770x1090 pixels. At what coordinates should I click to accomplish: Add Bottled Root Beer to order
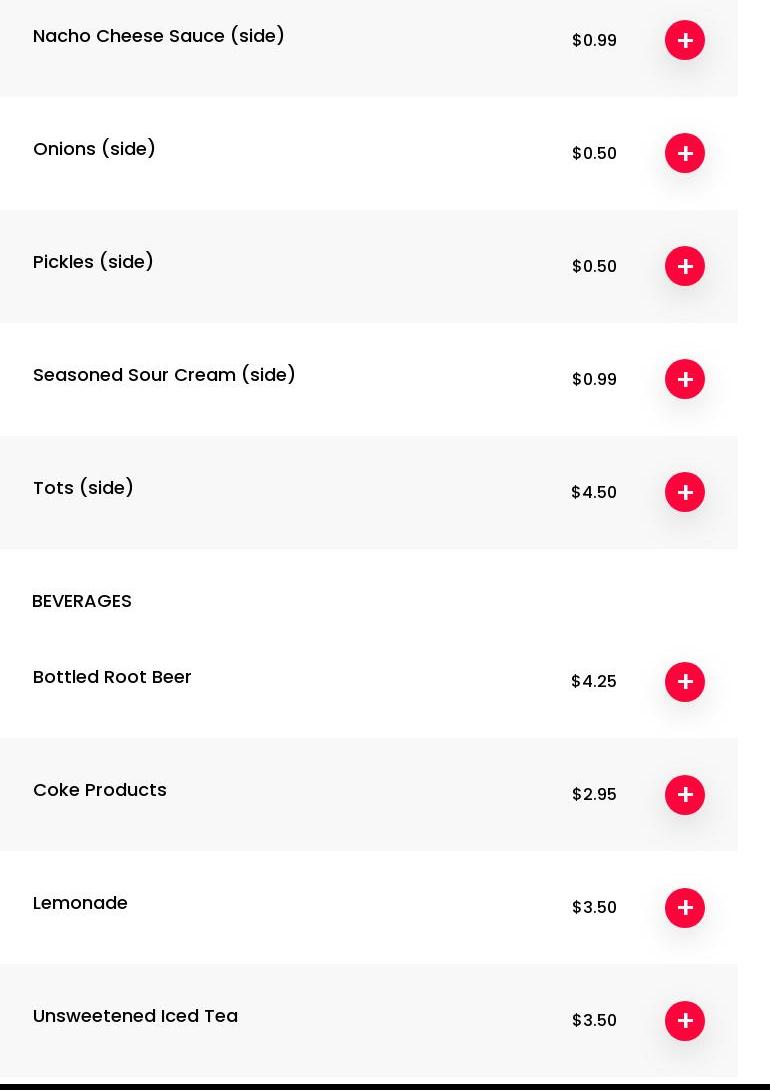(685, 682)
